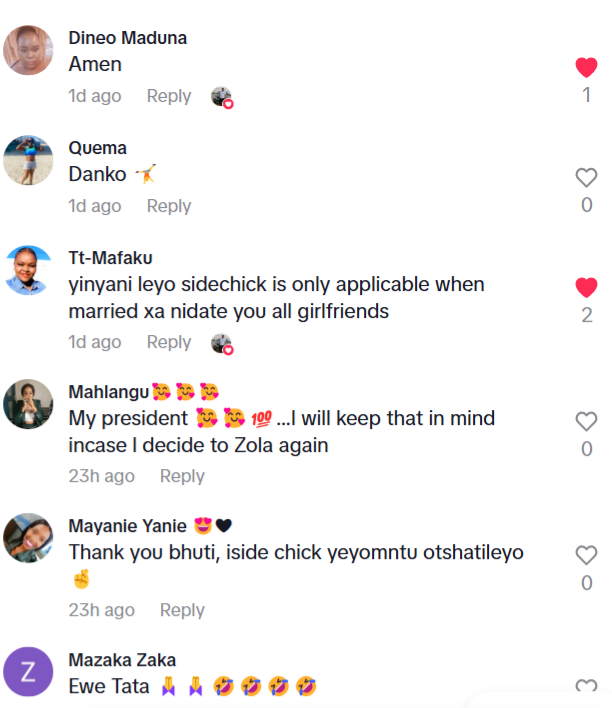The height and width of the screenshot is (708, 612).
Task: Open Dineo Maduna's profile picture
Action: pos(28,50)
